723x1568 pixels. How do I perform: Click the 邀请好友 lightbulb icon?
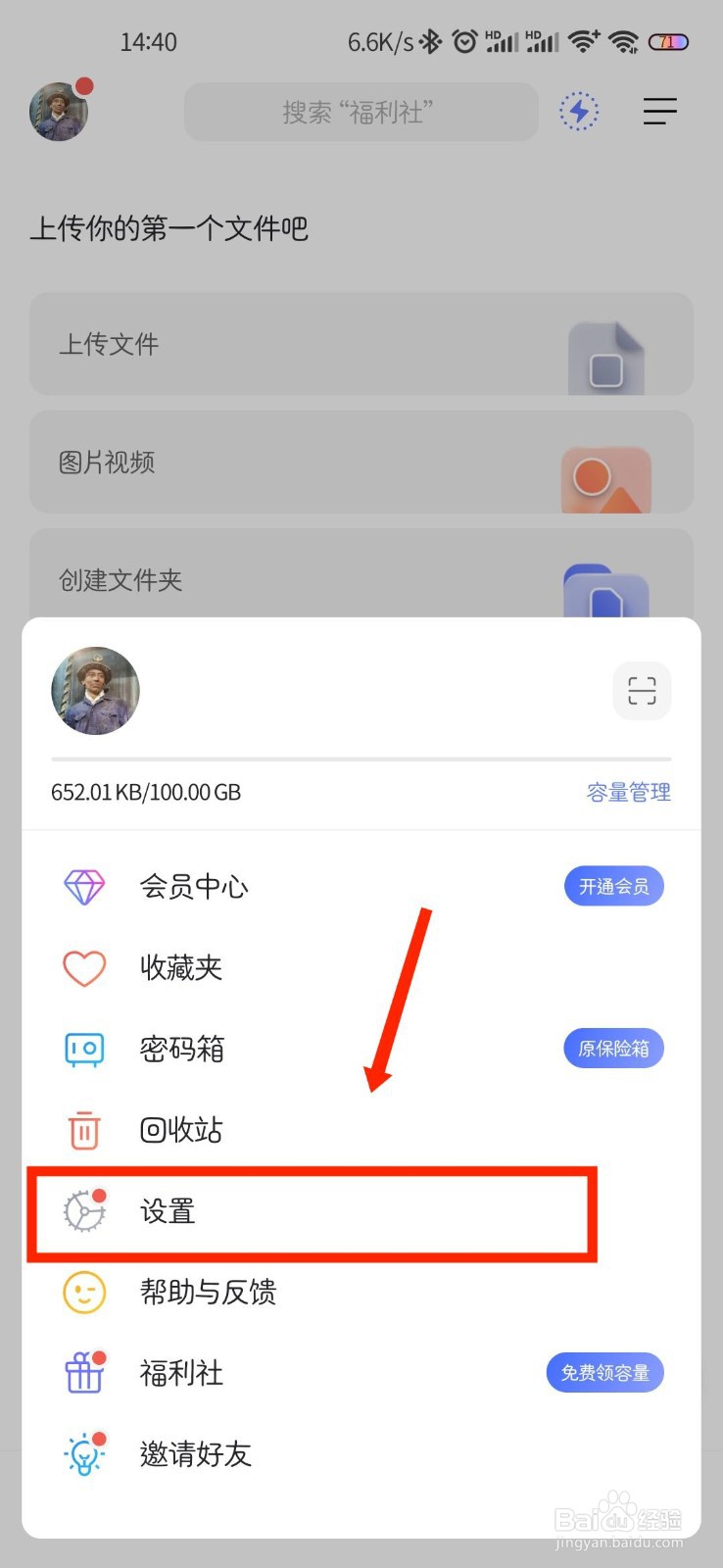point(83,1453)
